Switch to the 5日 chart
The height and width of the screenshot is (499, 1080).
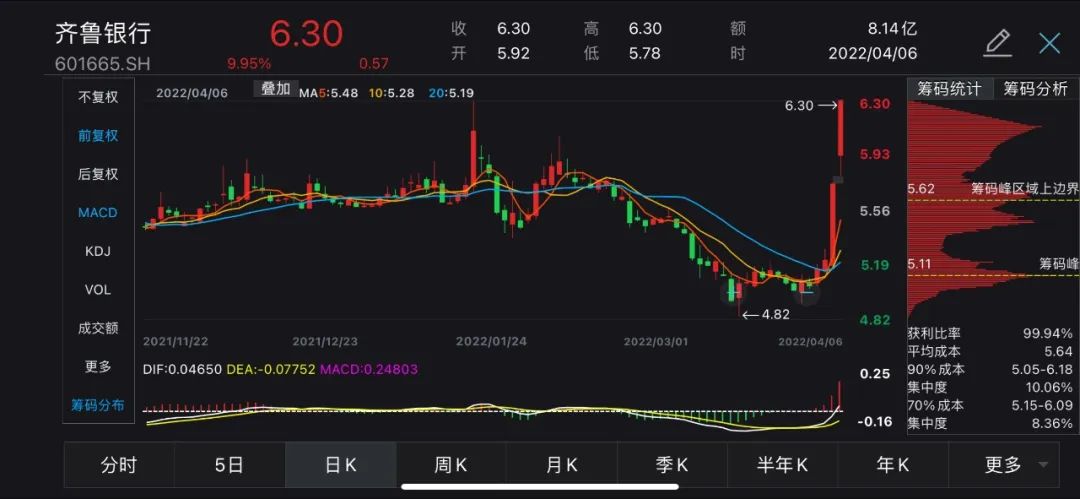point(229,464)
